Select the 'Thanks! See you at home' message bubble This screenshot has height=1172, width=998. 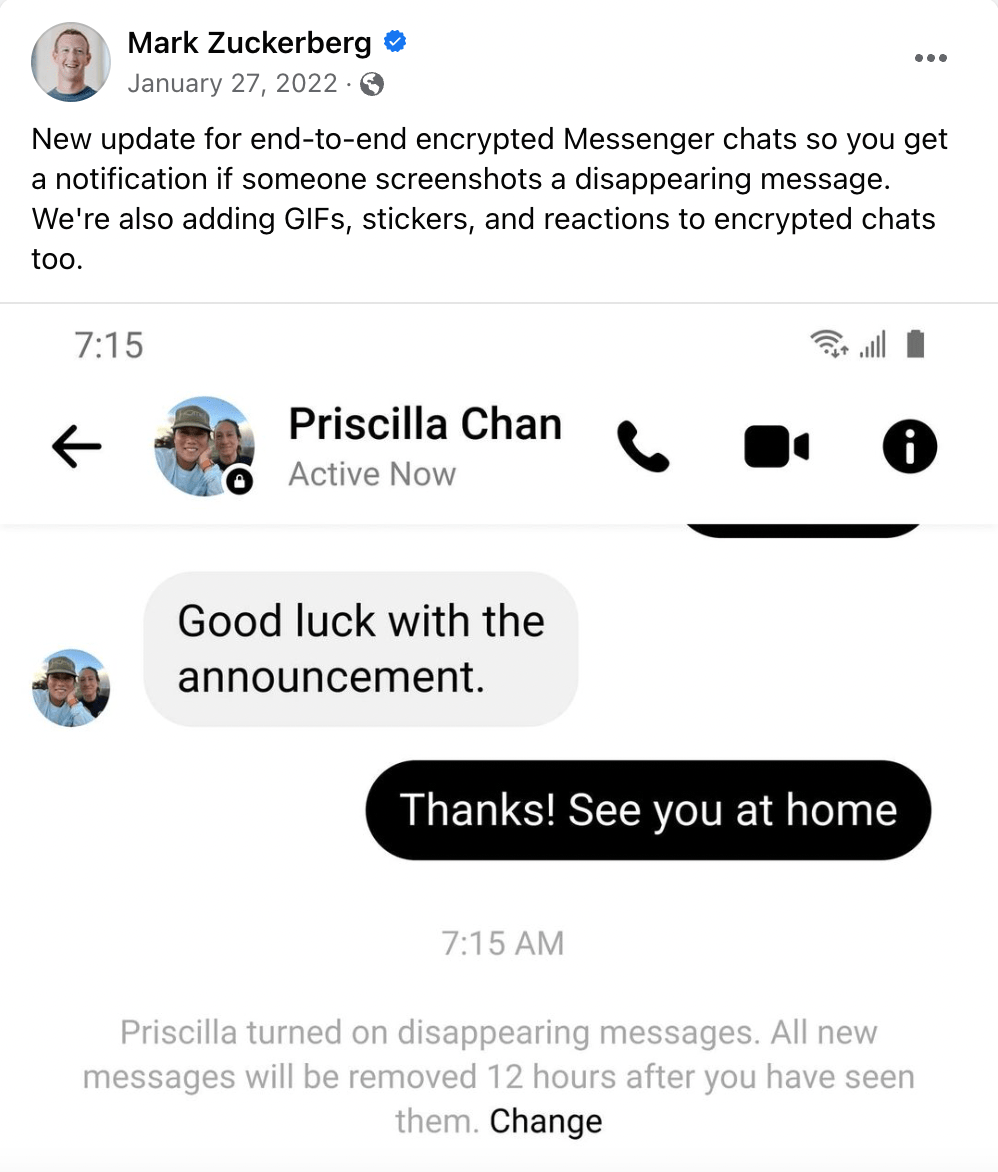click(648, 810)
